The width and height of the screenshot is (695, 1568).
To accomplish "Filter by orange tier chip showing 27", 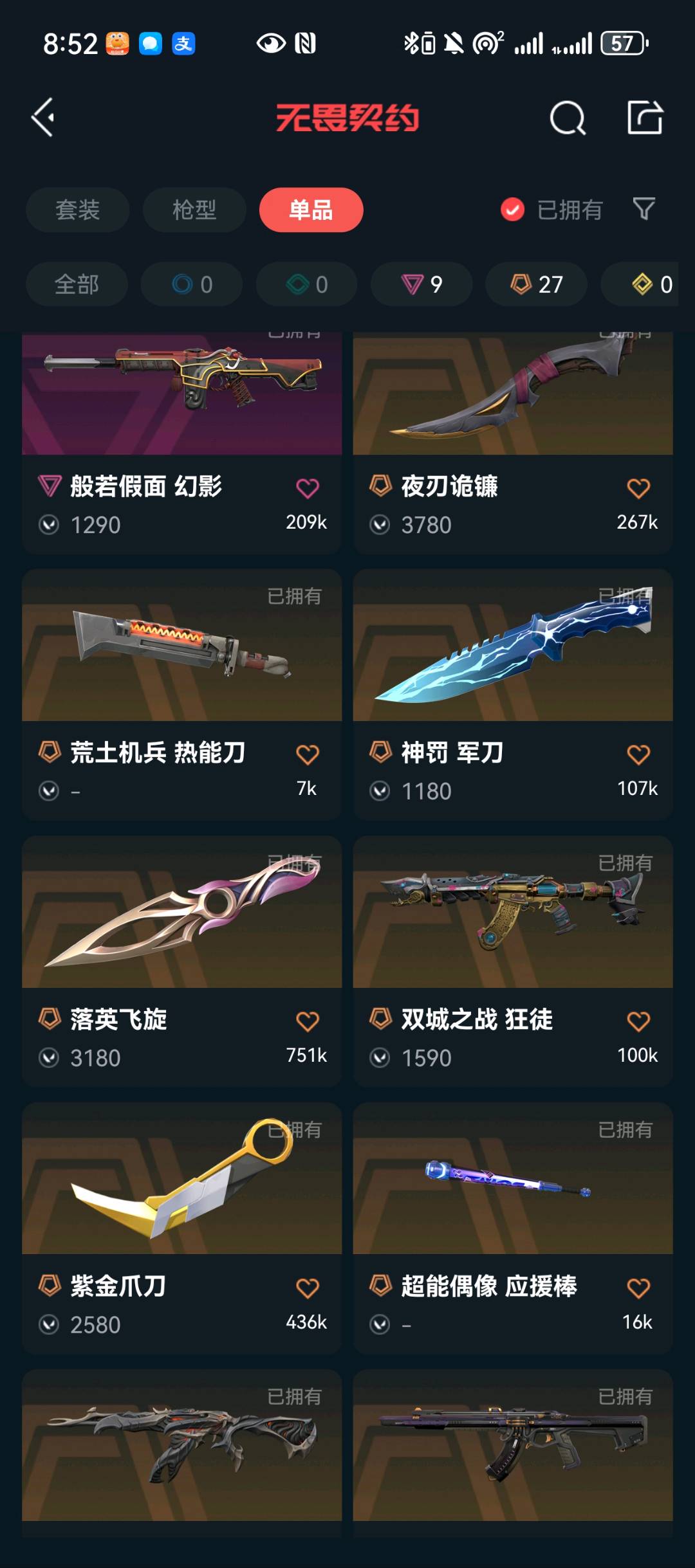I will pos(536,284).
